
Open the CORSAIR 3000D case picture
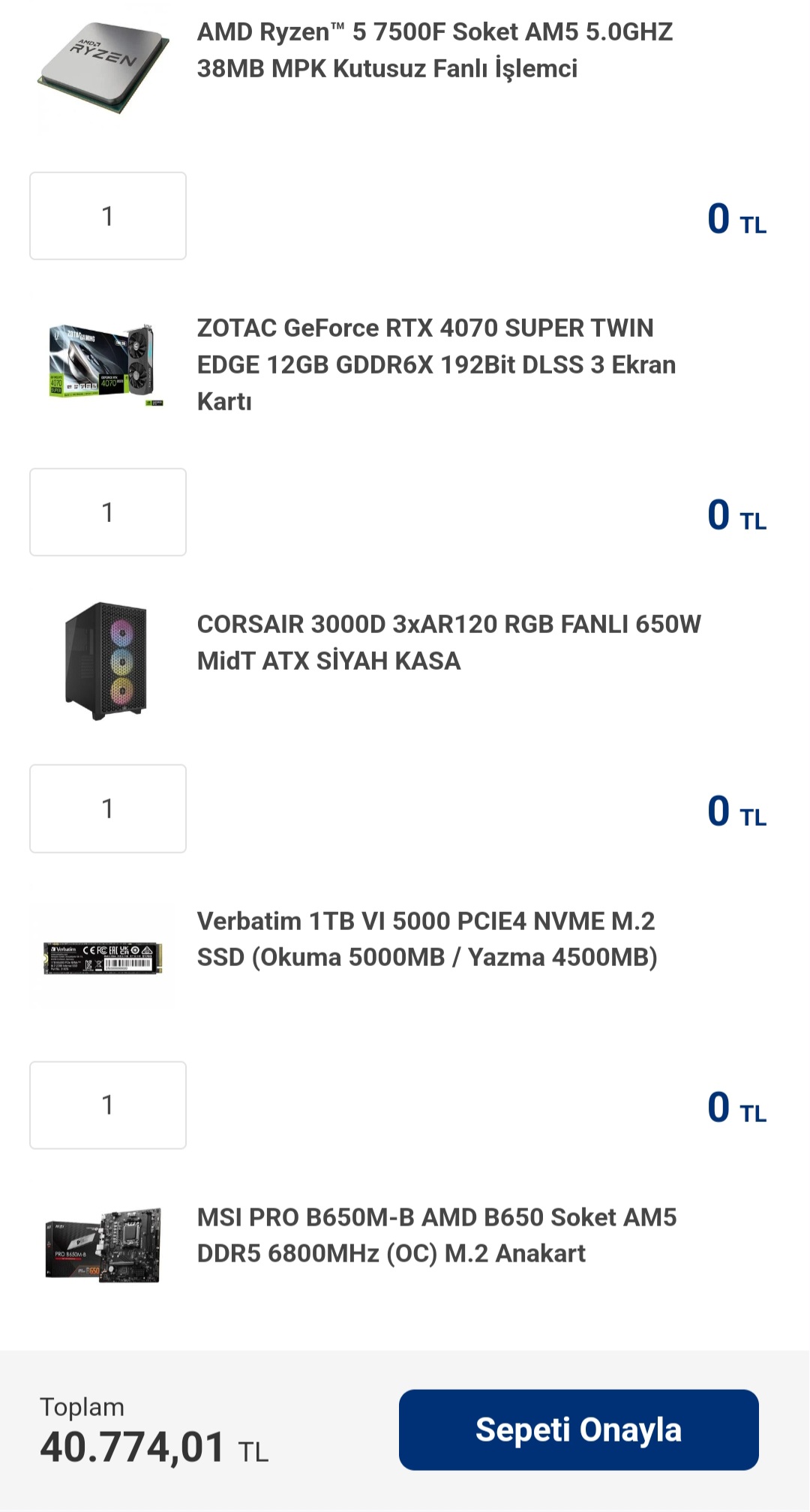(105, 660)
